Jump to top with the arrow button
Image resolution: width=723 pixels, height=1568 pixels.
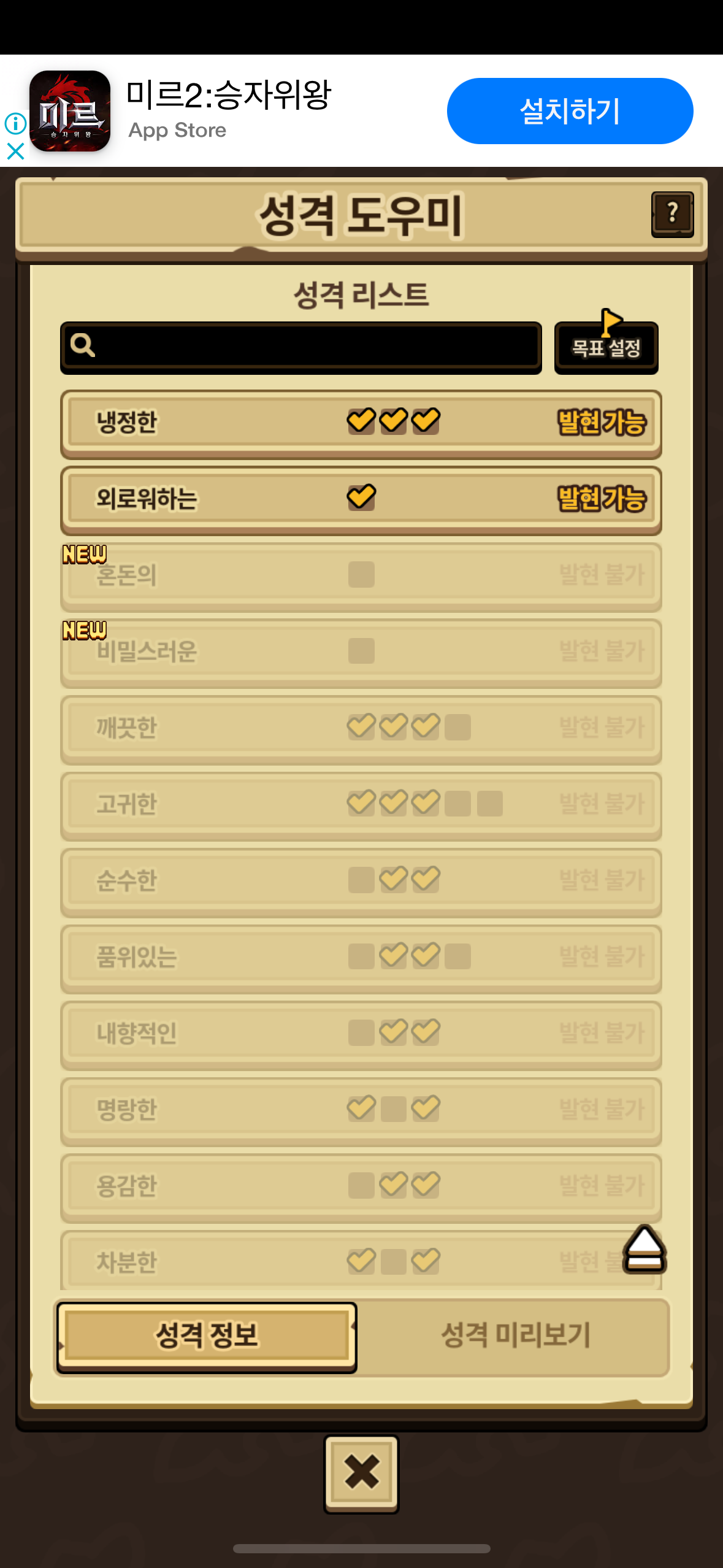pyautogui.click(x=644, y=1250)
